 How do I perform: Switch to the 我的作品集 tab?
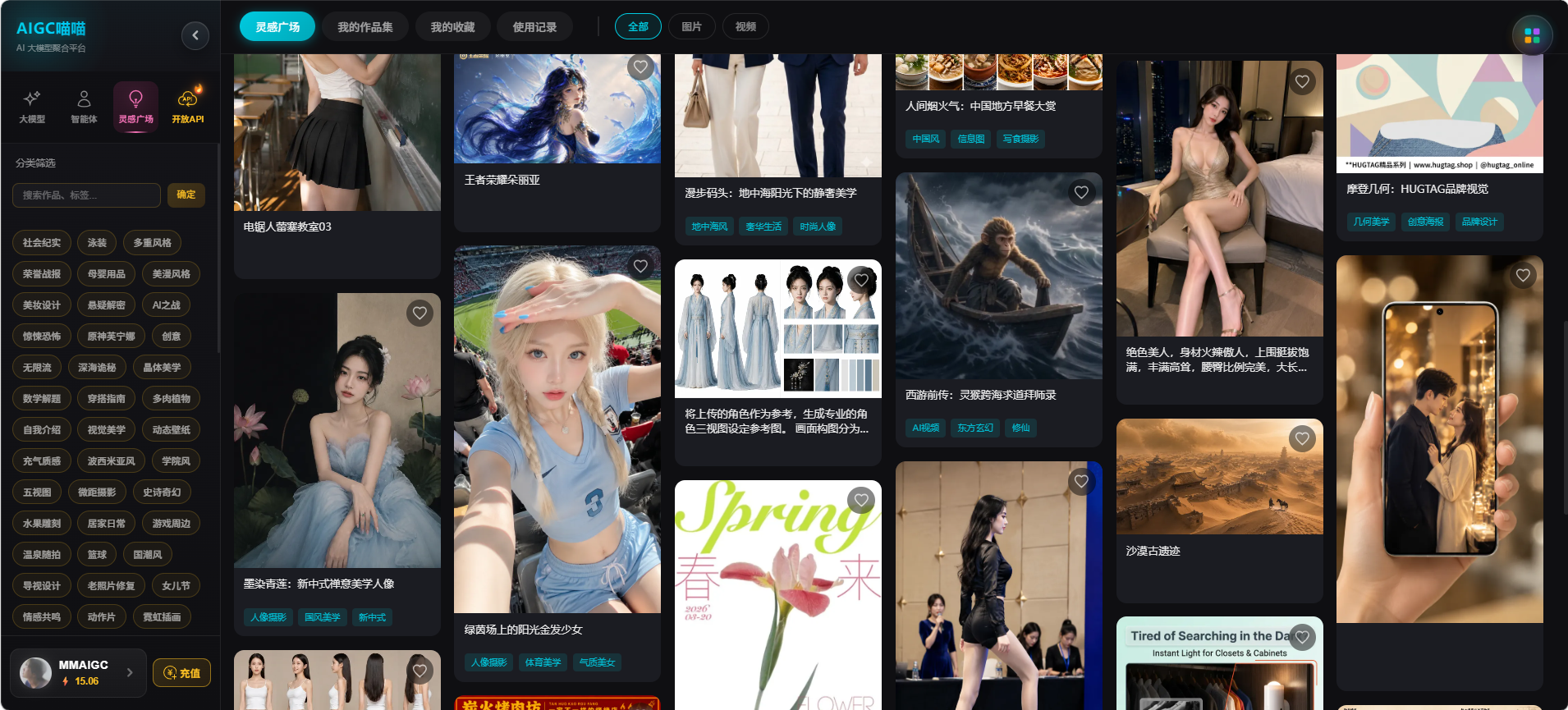[x=365, y=27]
